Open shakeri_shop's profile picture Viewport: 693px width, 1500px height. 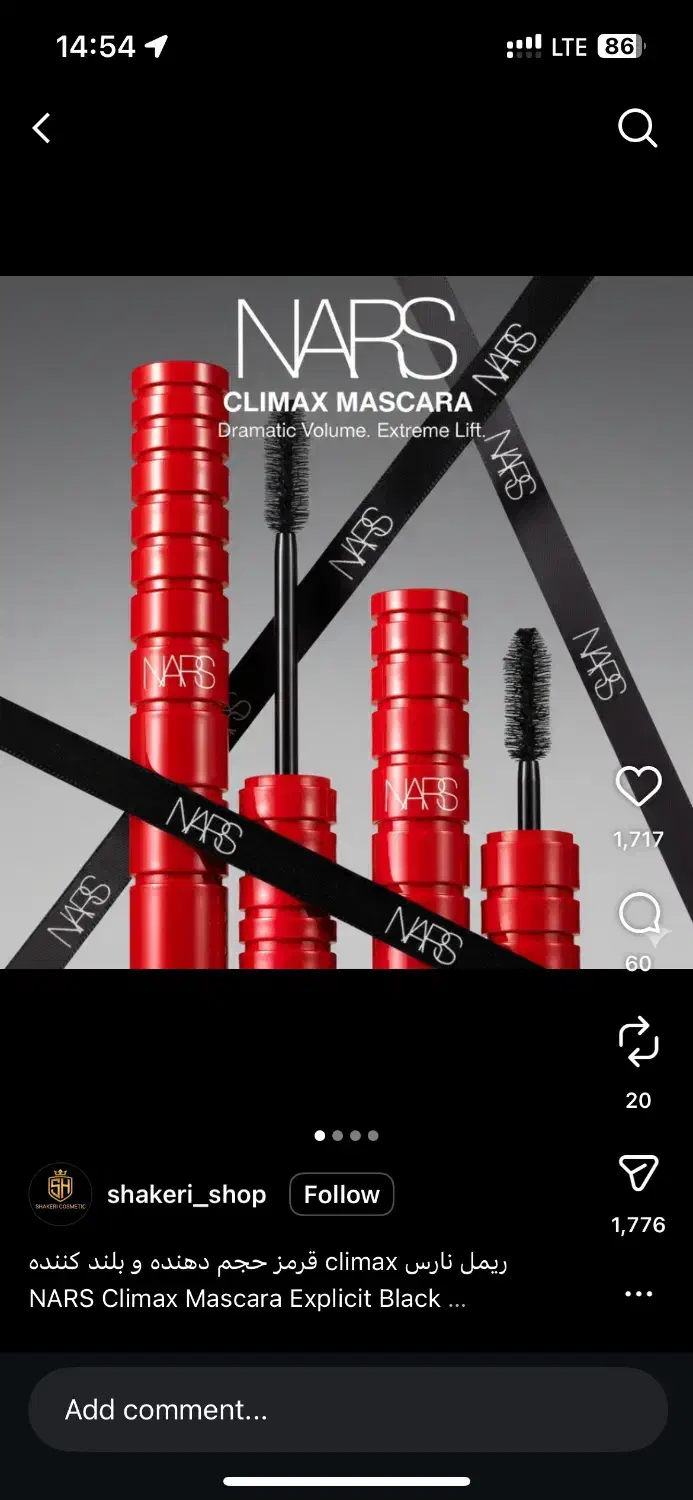(60, 1194)
